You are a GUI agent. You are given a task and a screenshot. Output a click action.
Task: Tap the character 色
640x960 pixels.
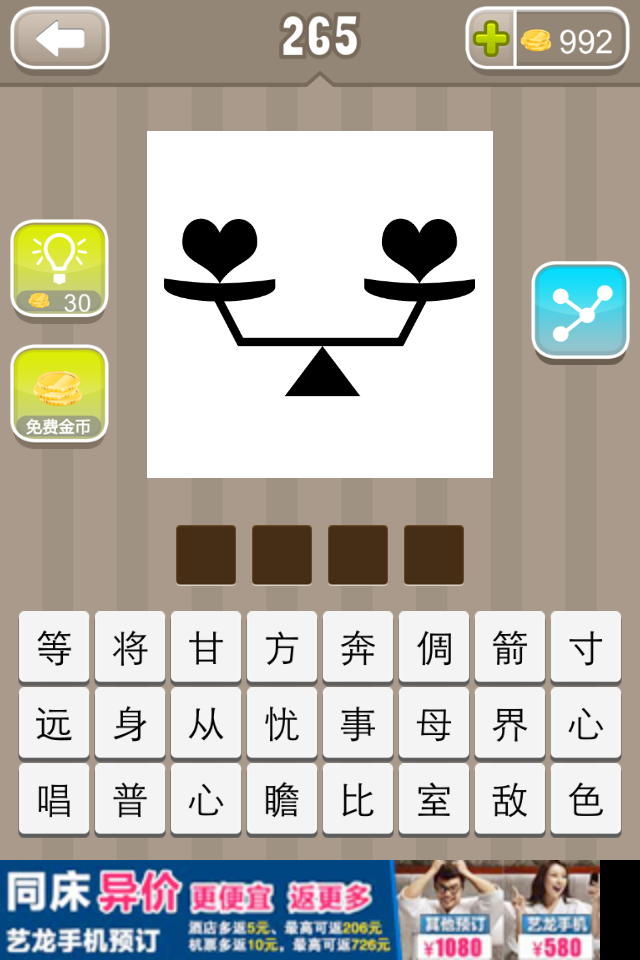tap(586, 799)
